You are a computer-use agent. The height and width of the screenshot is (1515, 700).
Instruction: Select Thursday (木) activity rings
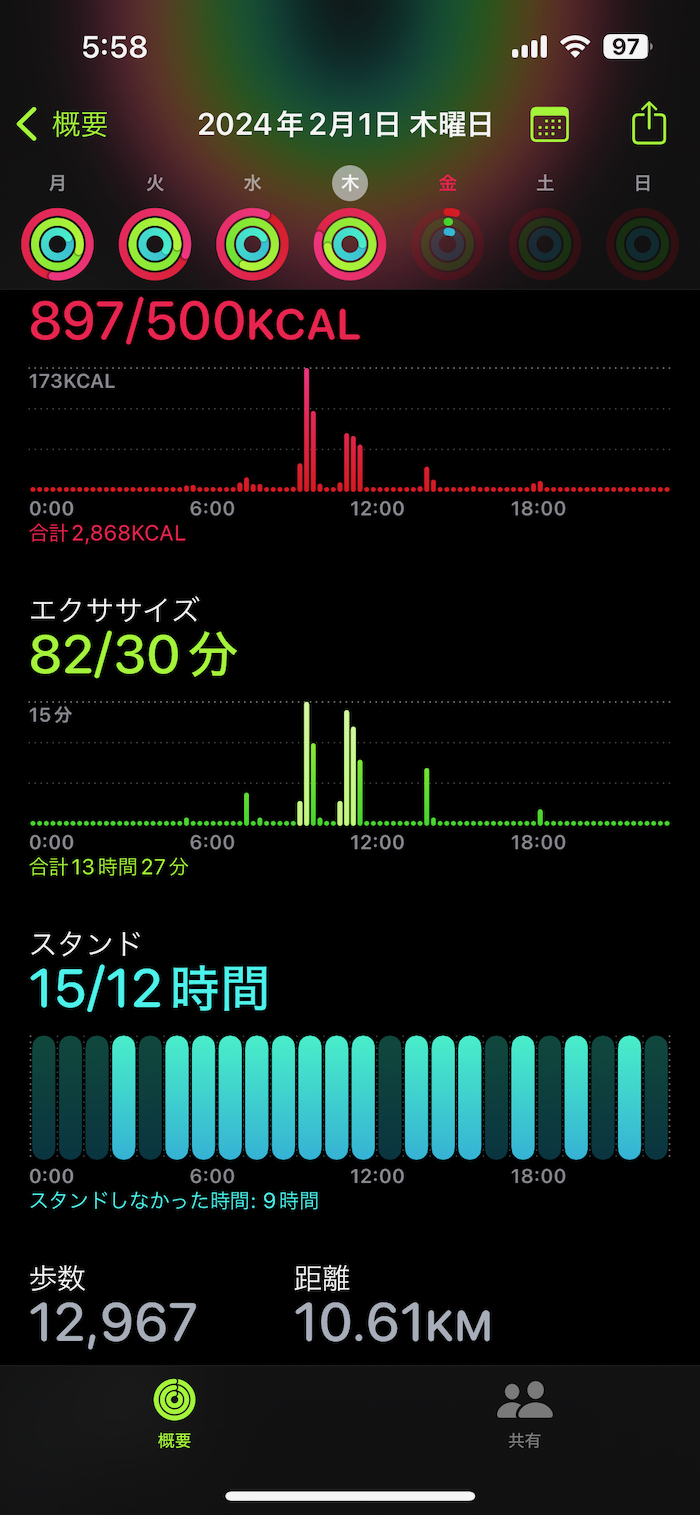[x=350, y=243]
